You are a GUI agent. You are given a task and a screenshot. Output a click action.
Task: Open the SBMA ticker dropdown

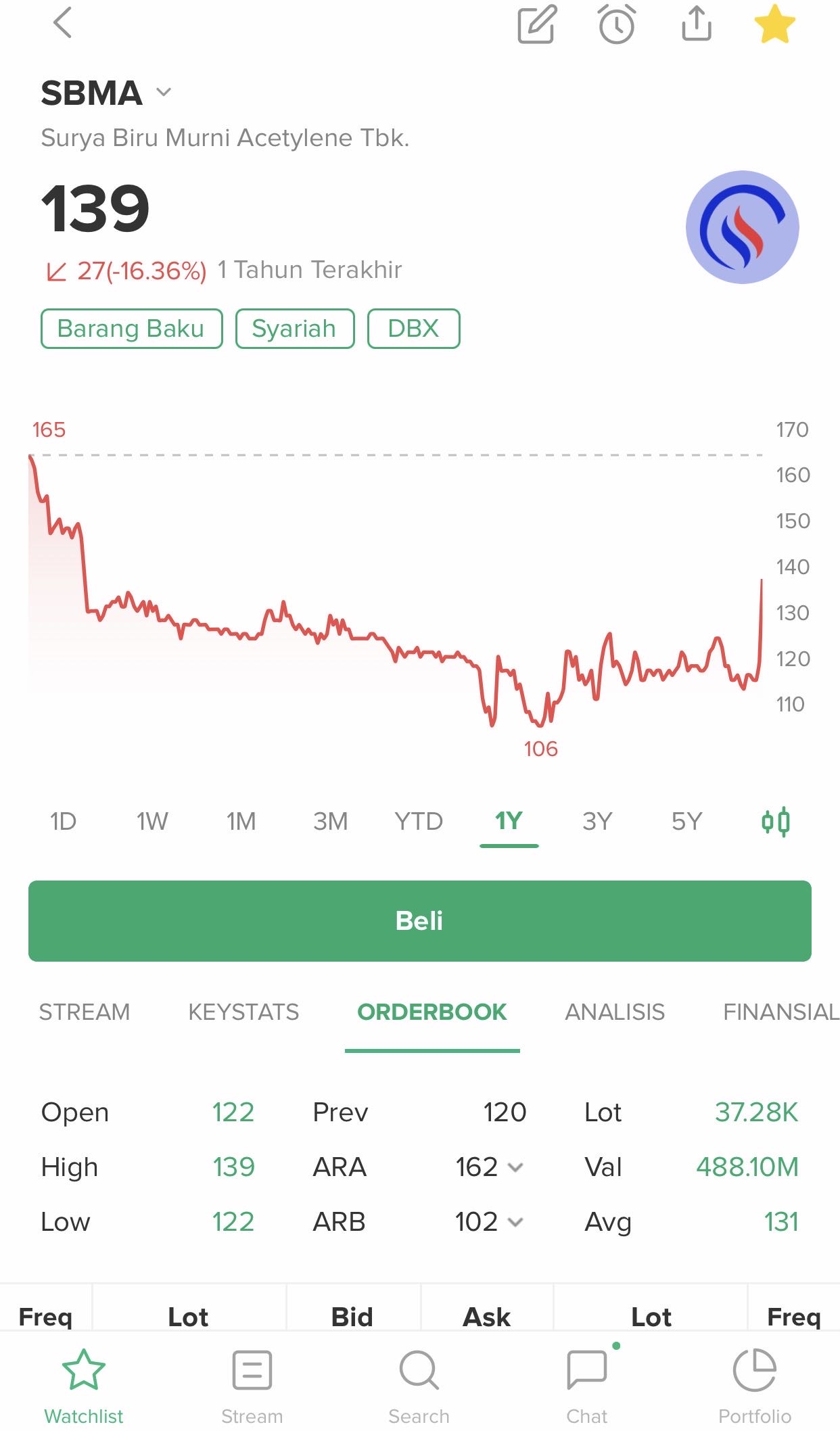[x=164, y=92]
